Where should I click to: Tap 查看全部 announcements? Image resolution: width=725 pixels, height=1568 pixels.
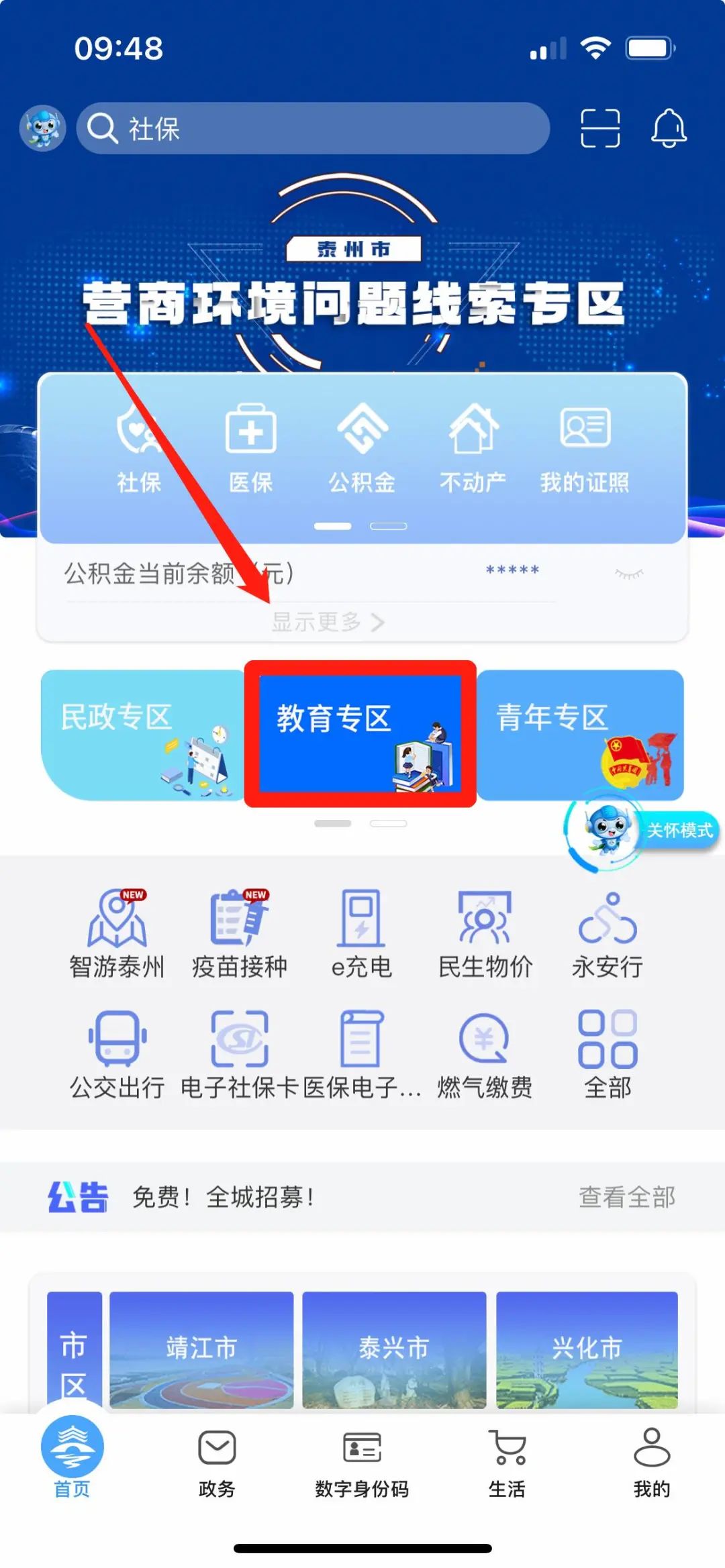(x=626, y=1198)
